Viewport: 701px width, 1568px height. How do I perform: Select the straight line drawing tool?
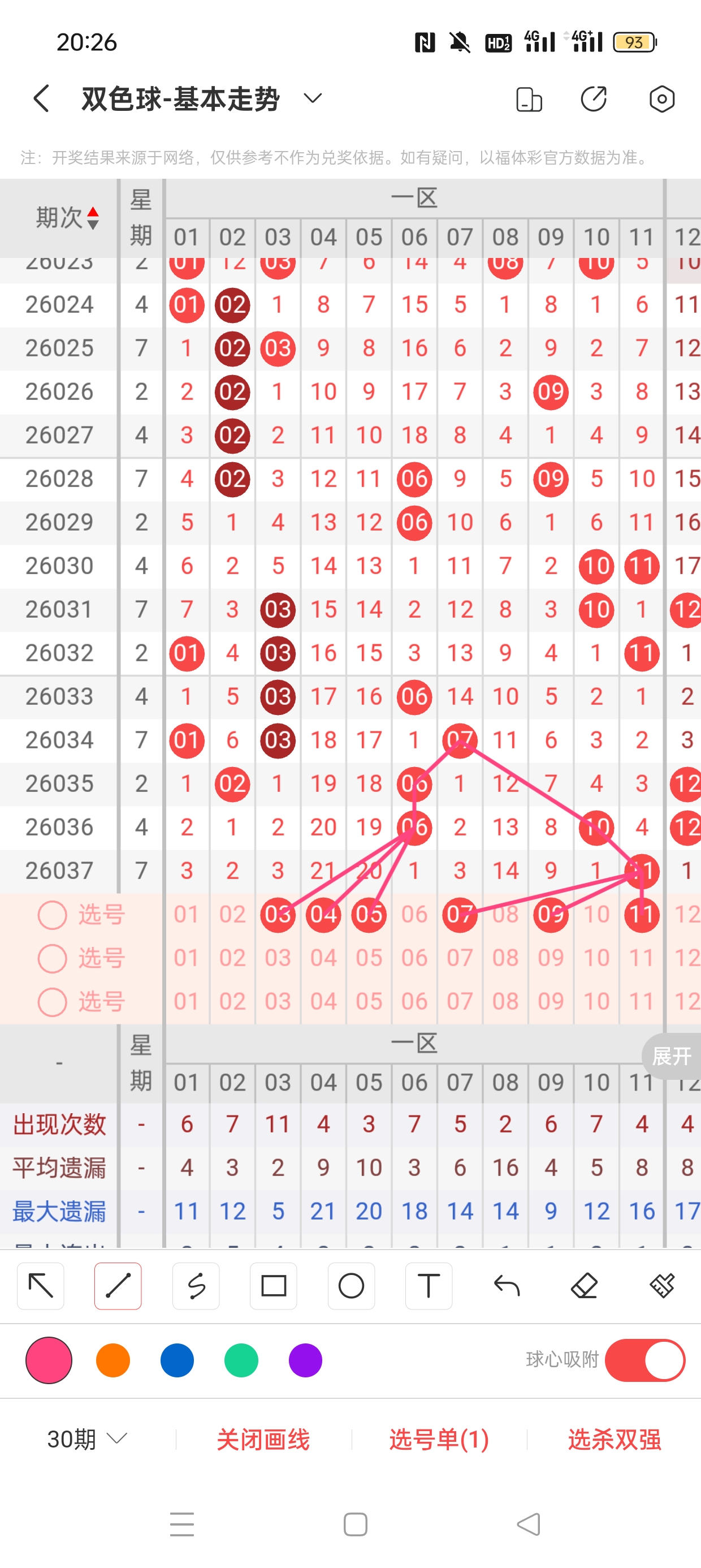[119, 1287]
